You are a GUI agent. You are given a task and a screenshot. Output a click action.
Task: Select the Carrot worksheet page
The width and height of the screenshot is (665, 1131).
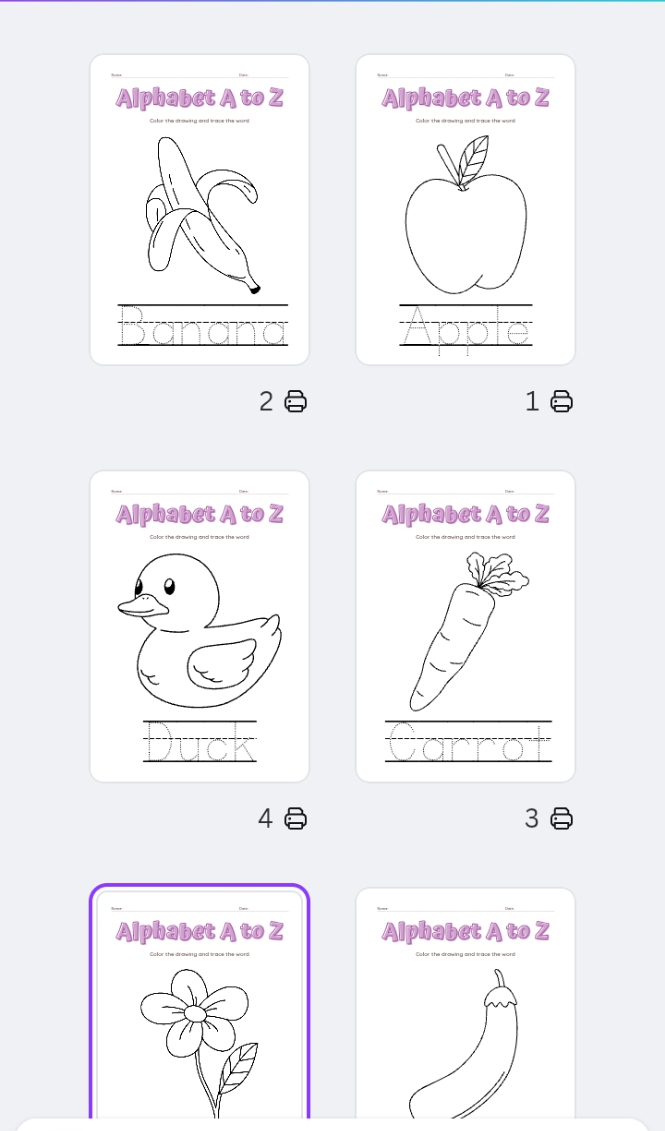tap(465, 626)
